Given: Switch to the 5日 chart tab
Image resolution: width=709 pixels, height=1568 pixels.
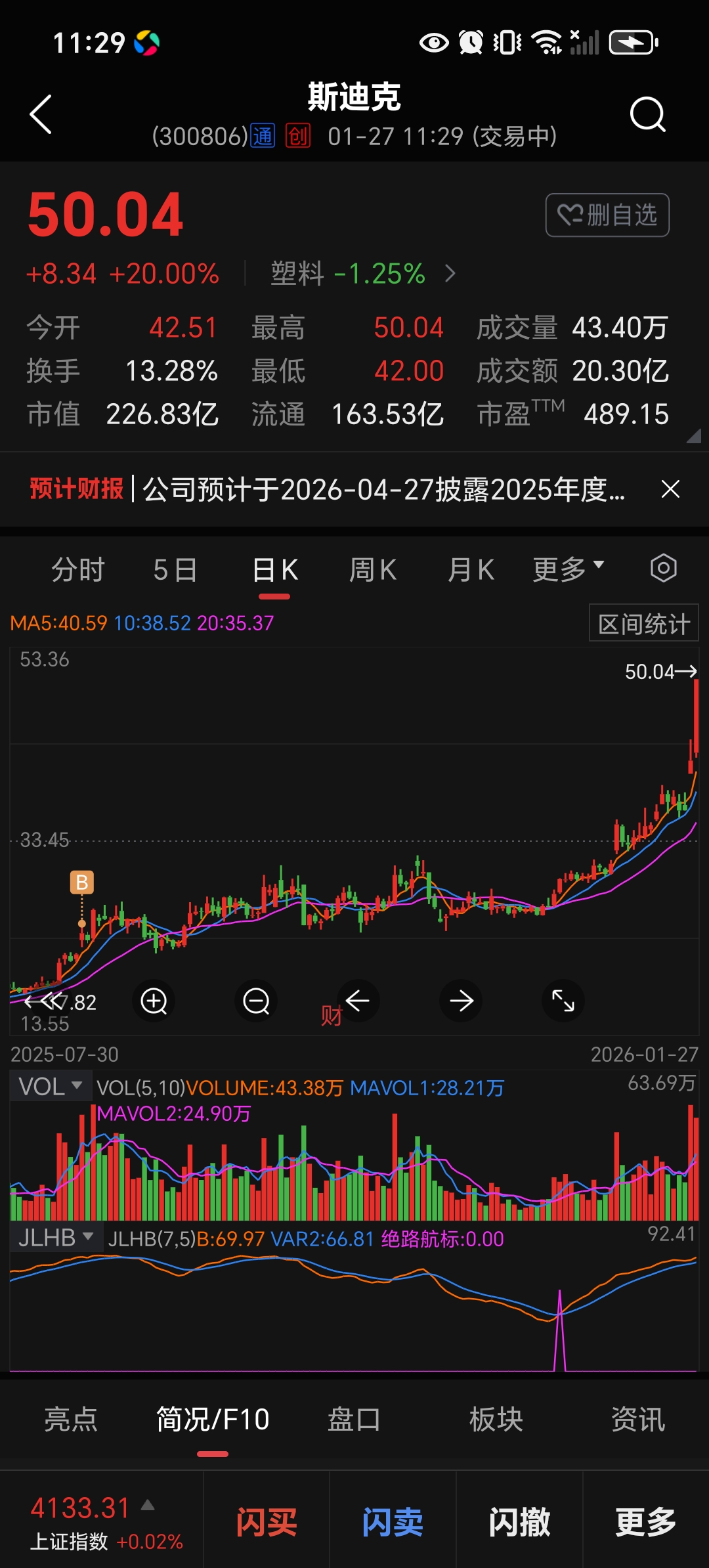Looking at the screenshot, I should pyautogui.click(x=175, y=569).
